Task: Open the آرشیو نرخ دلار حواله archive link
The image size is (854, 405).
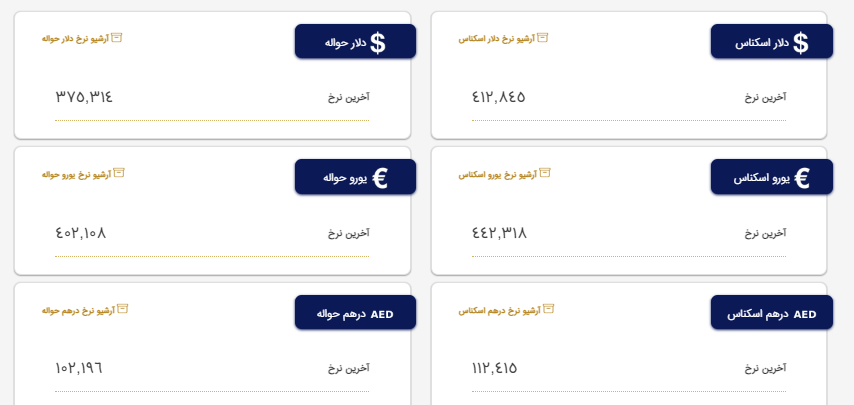Action: click(83, 38)
